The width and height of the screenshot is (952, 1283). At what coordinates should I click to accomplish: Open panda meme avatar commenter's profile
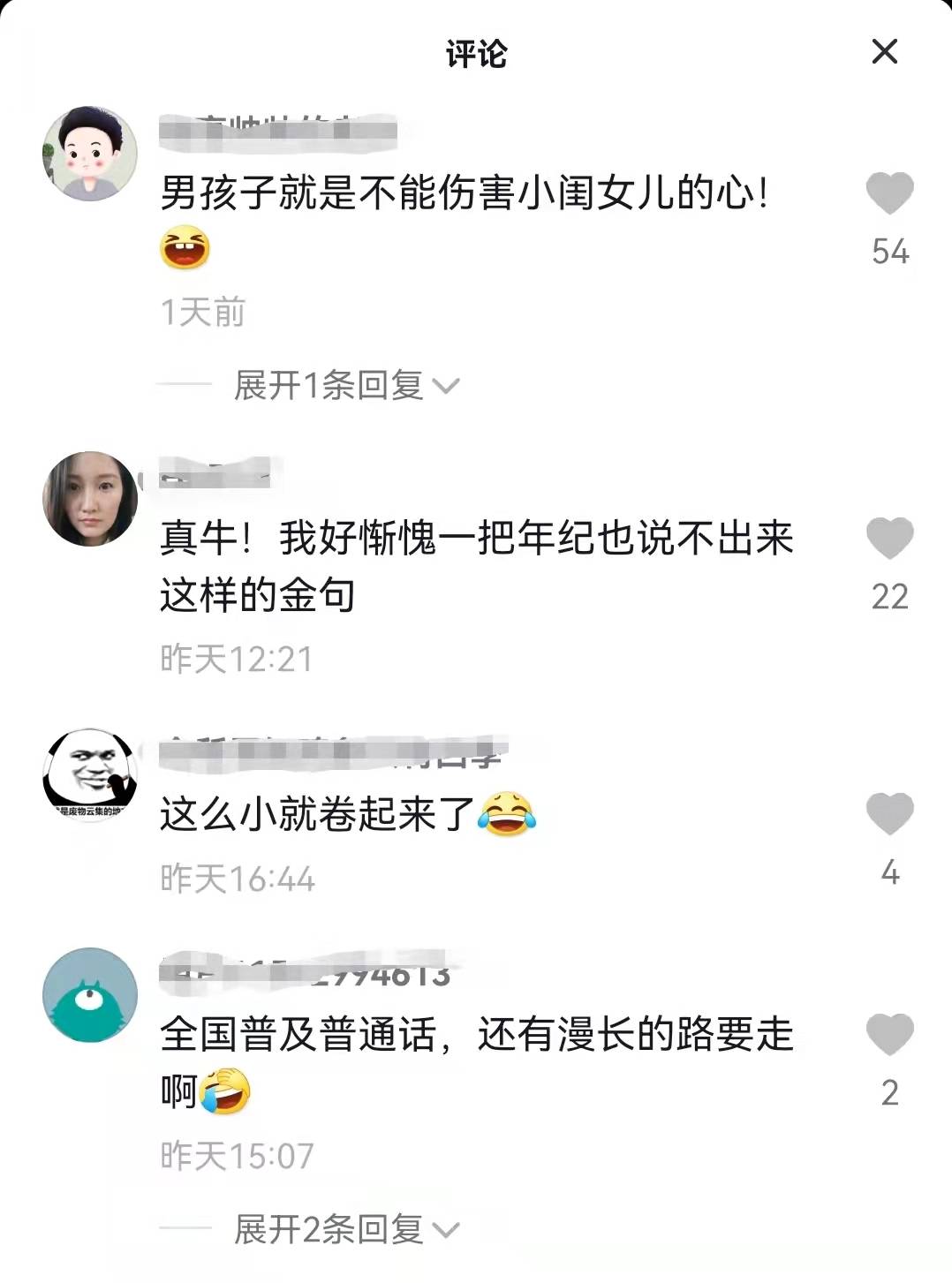[x=90, y=775]
